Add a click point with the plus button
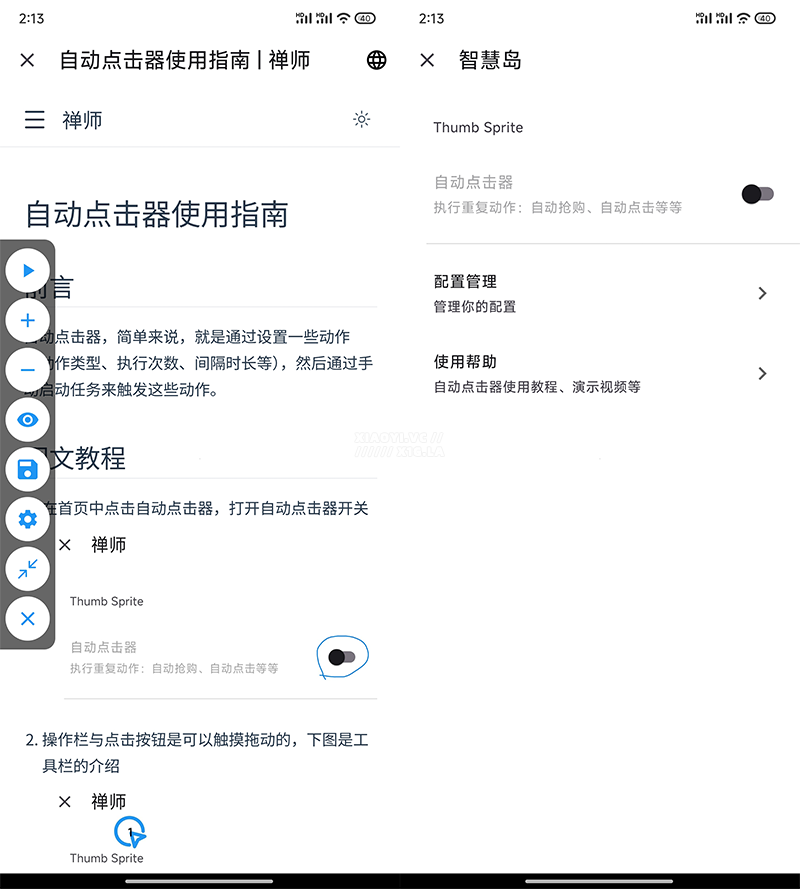 [28, 320]
